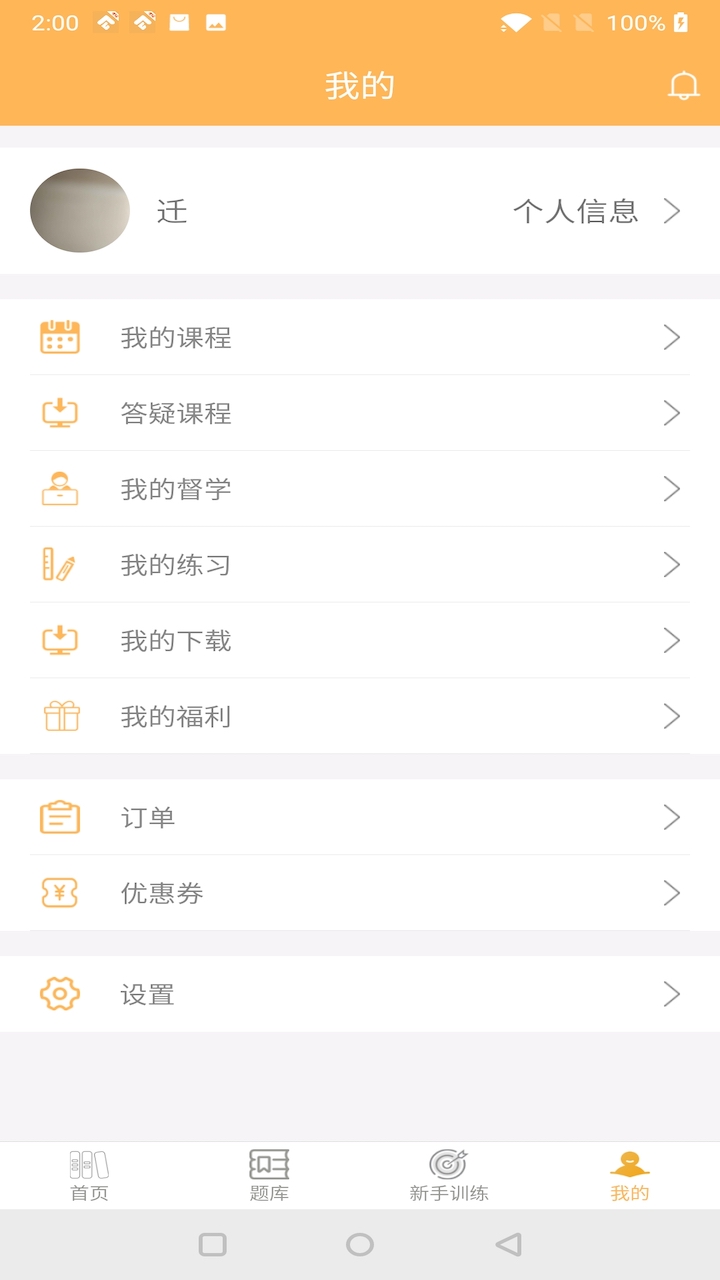Click the 我的课程 calendar icon
The width and height of the screenshot is (720, 1280).
pyautogui.click(x=60, y=337)
